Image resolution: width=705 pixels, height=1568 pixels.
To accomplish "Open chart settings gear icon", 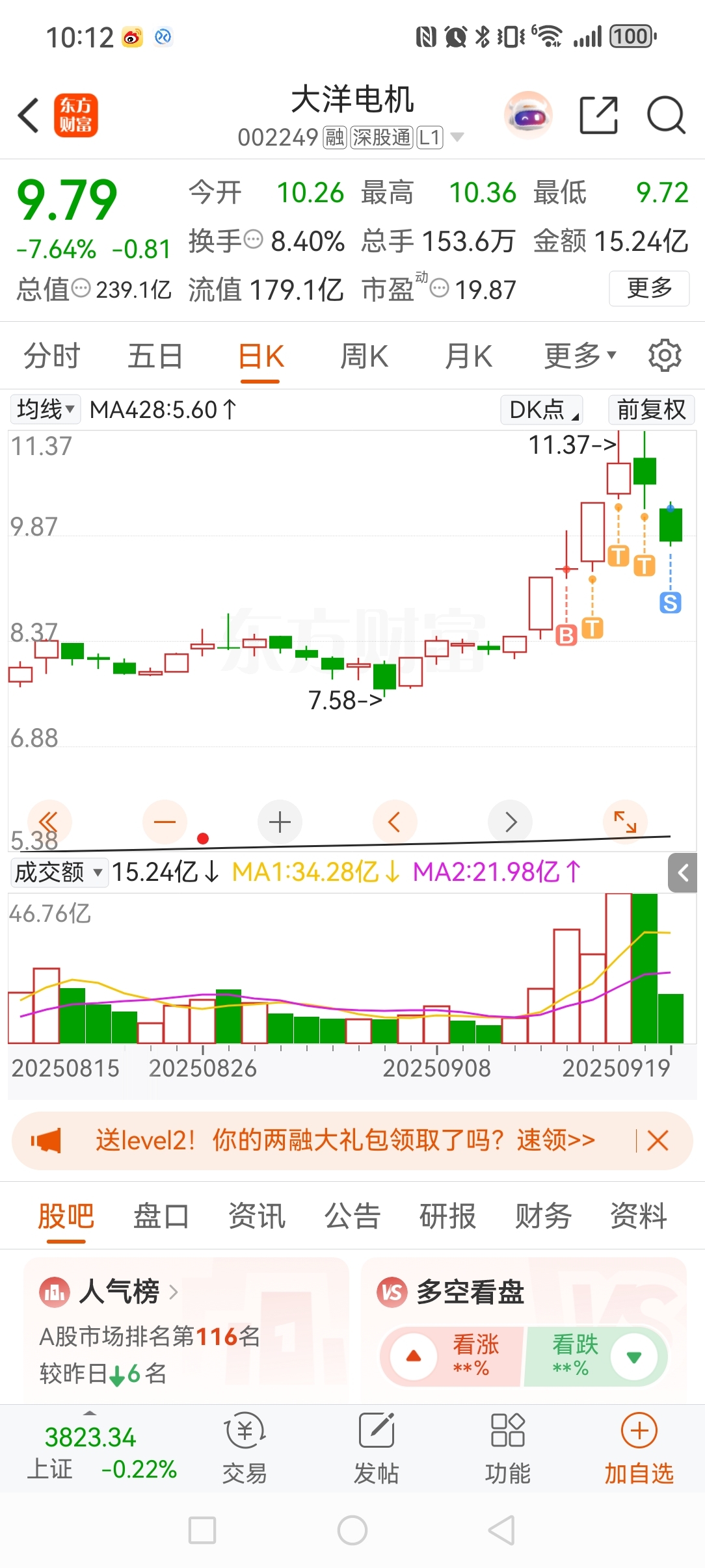I will [665, 355].
